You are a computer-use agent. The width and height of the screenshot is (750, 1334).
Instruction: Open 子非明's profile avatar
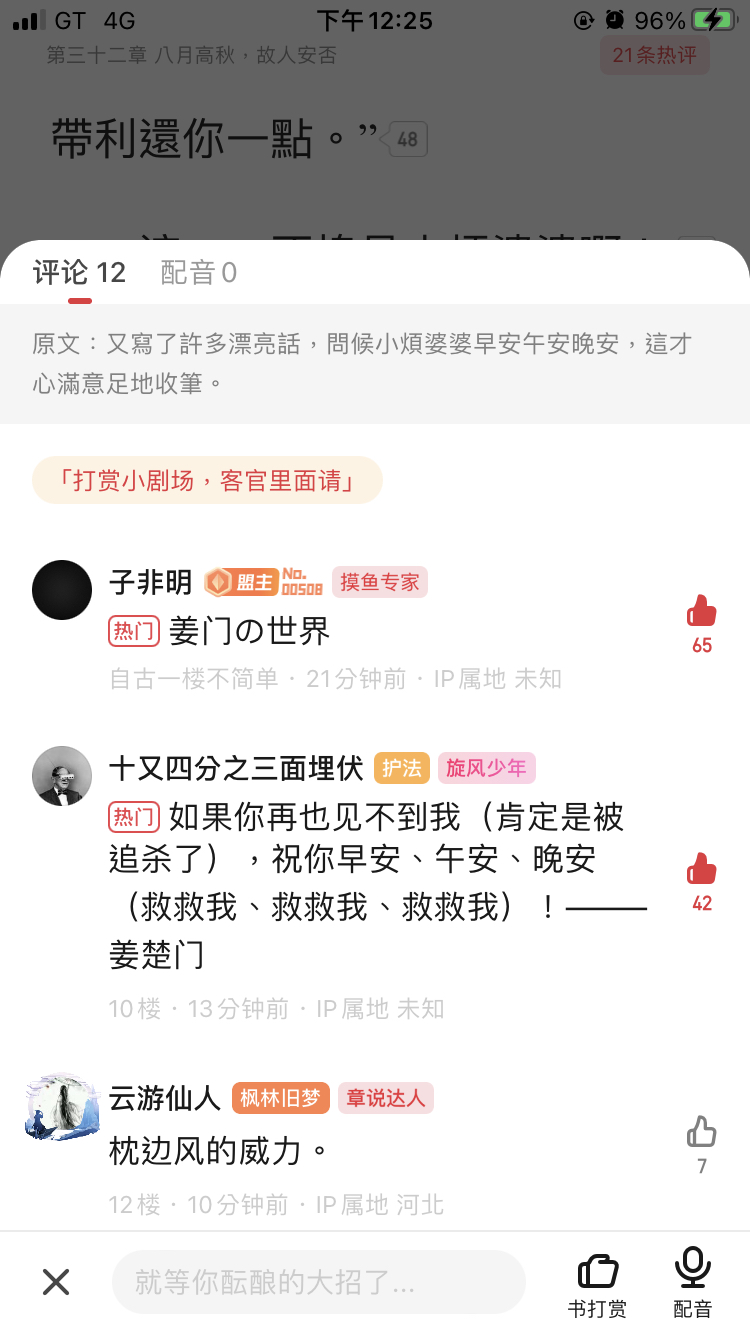coord(62,590)
